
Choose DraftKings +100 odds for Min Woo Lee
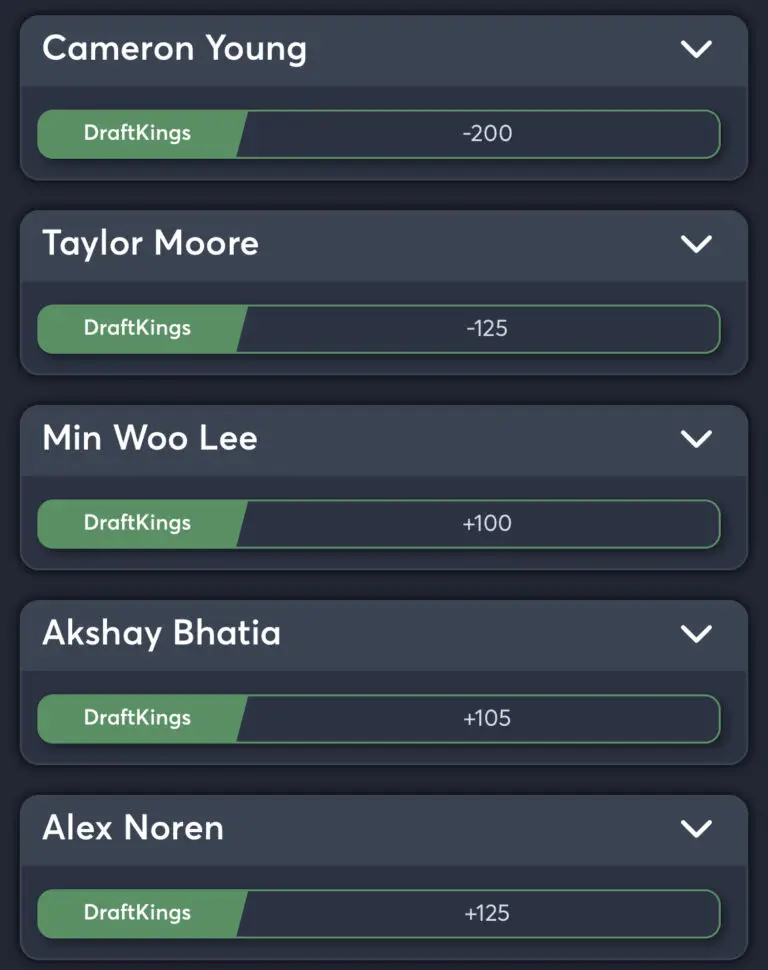(487, 524)
